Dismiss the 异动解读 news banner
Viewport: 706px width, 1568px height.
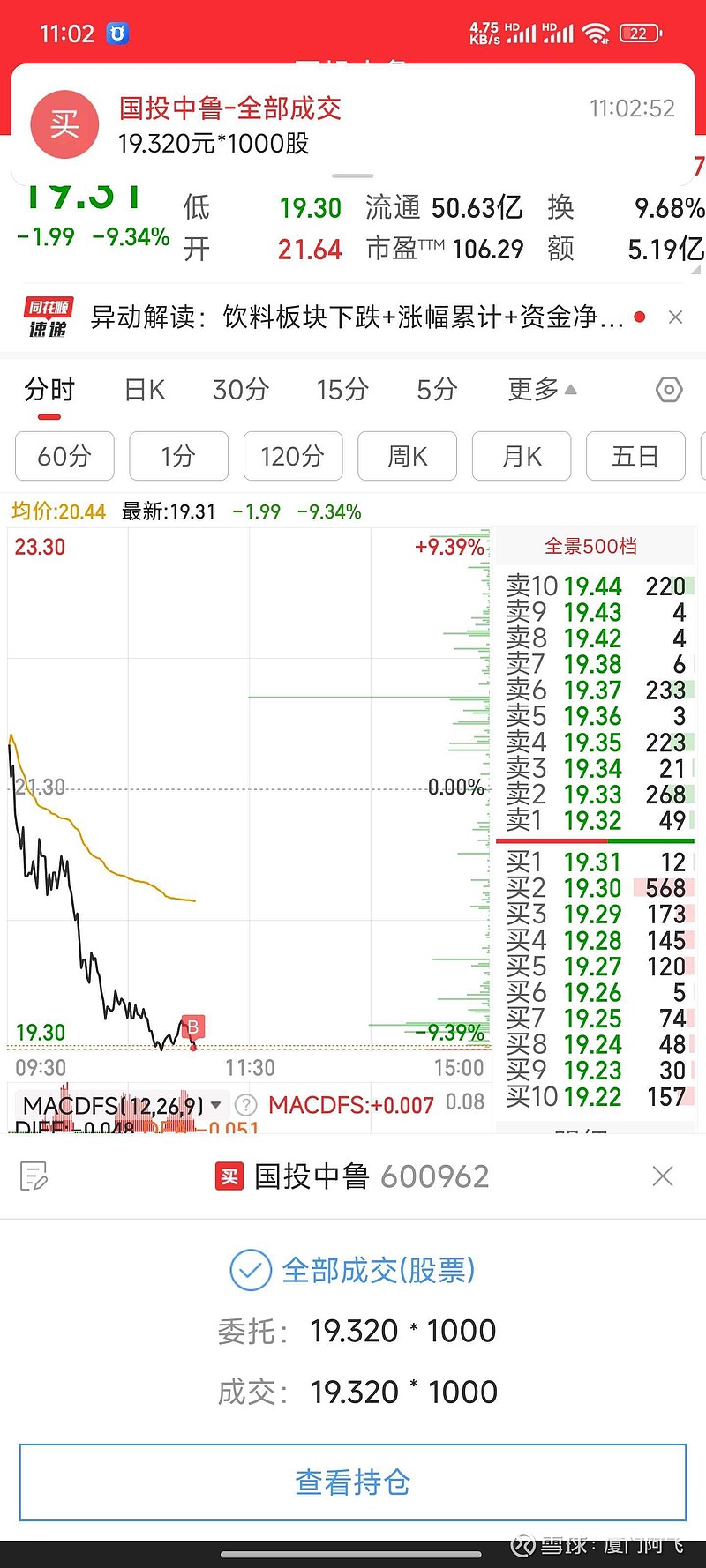(676, 317)
